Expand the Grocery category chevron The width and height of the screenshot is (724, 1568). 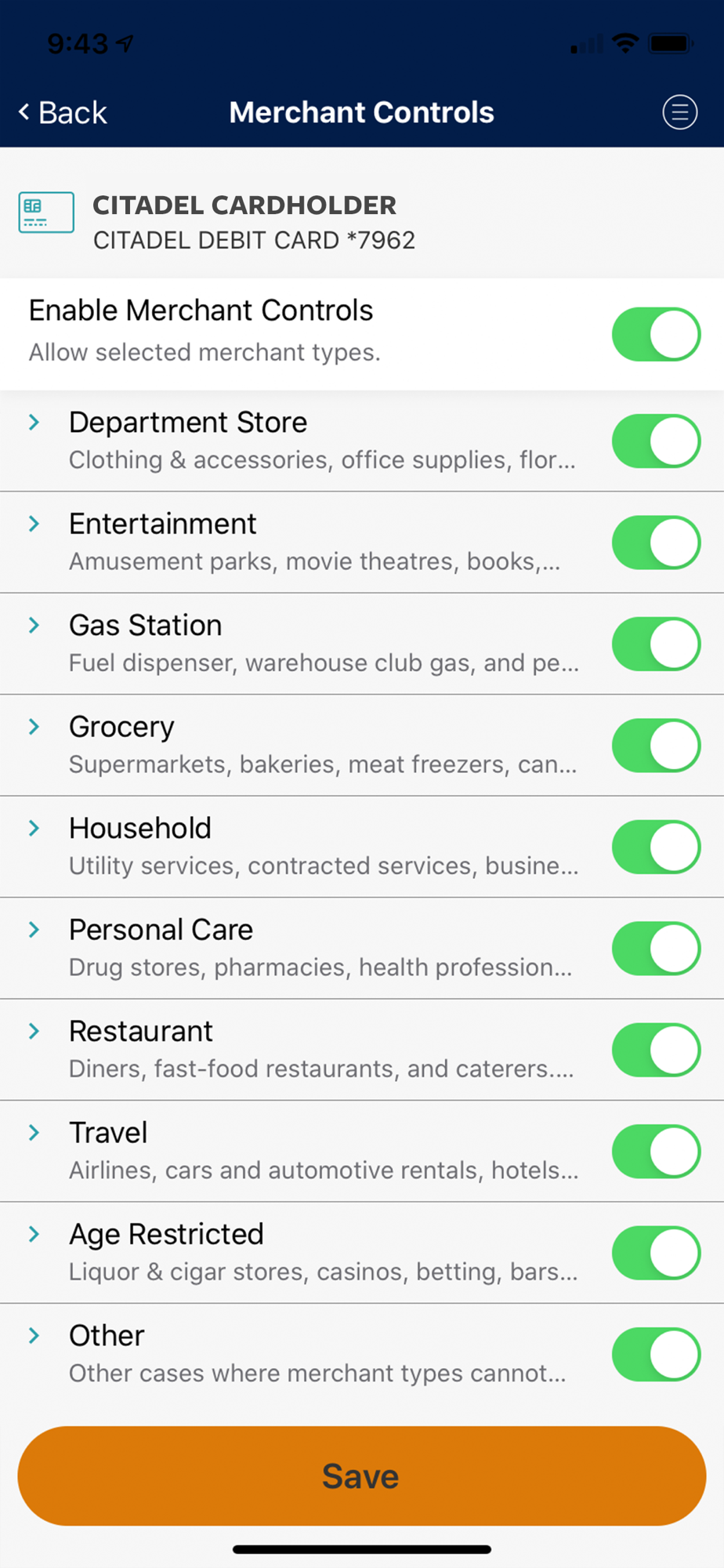(34, 727)
